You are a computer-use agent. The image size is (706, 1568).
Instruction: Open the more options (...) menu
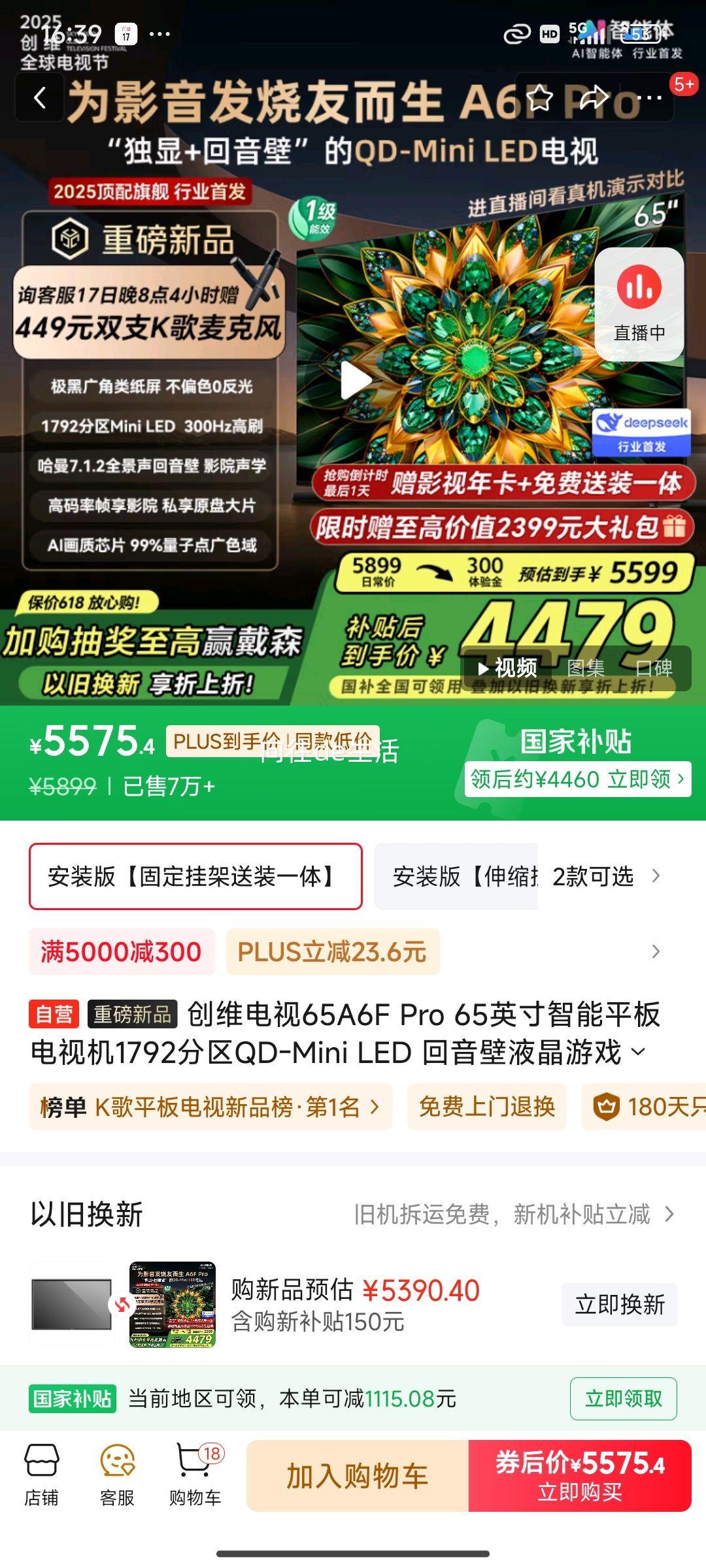coord(649,97)
